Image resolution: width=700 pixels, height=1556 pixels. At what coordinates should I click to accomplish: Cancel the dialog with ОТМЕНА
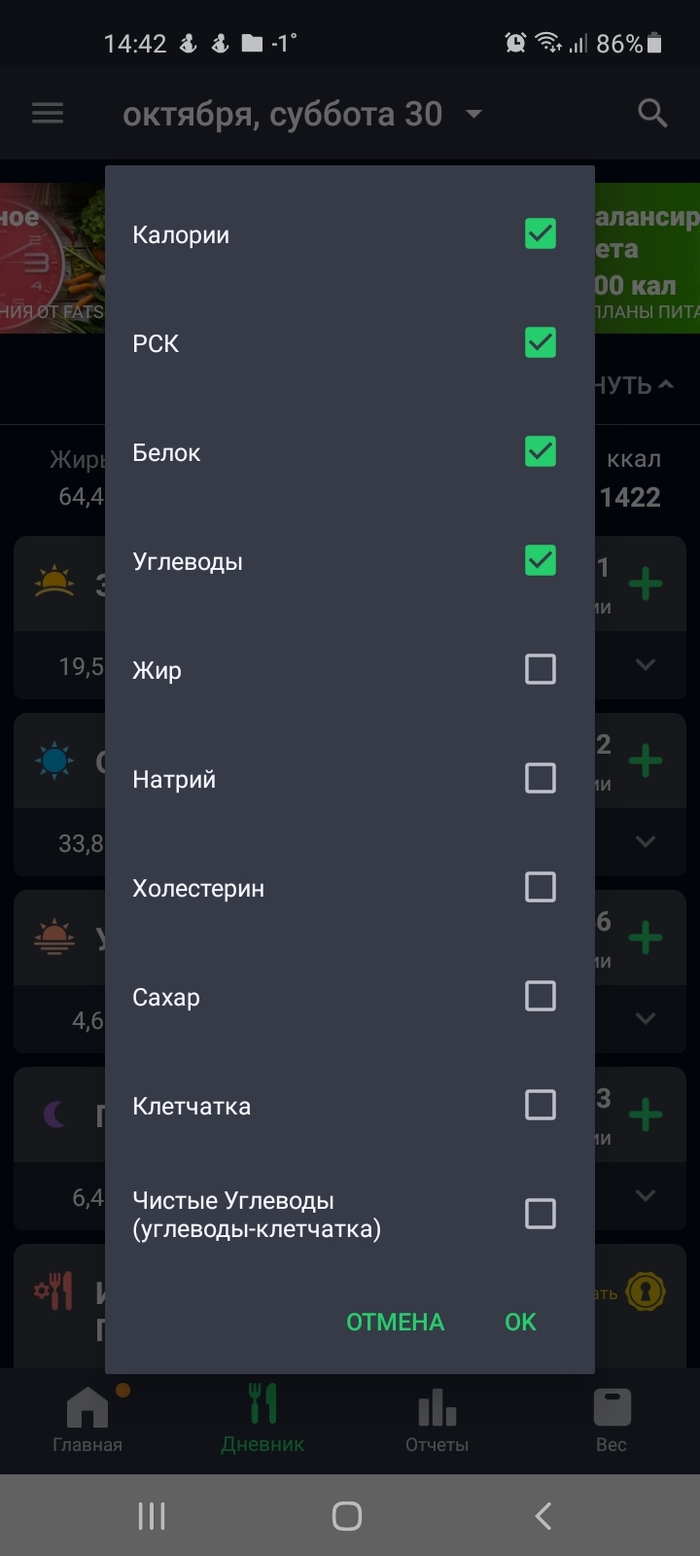tap(395, 1322)
